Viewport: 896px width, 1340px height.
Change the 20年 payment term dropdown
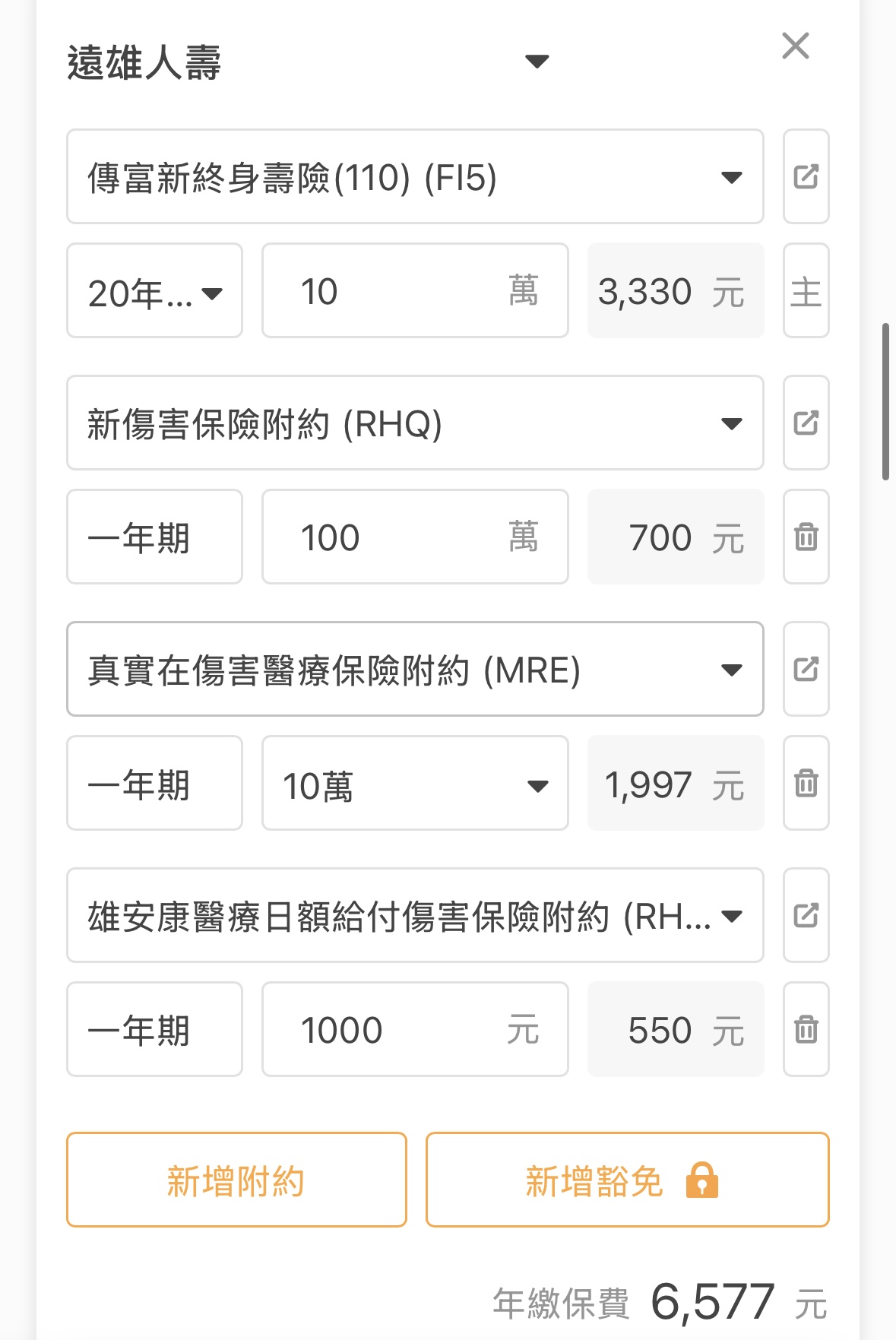pos(154,291)
